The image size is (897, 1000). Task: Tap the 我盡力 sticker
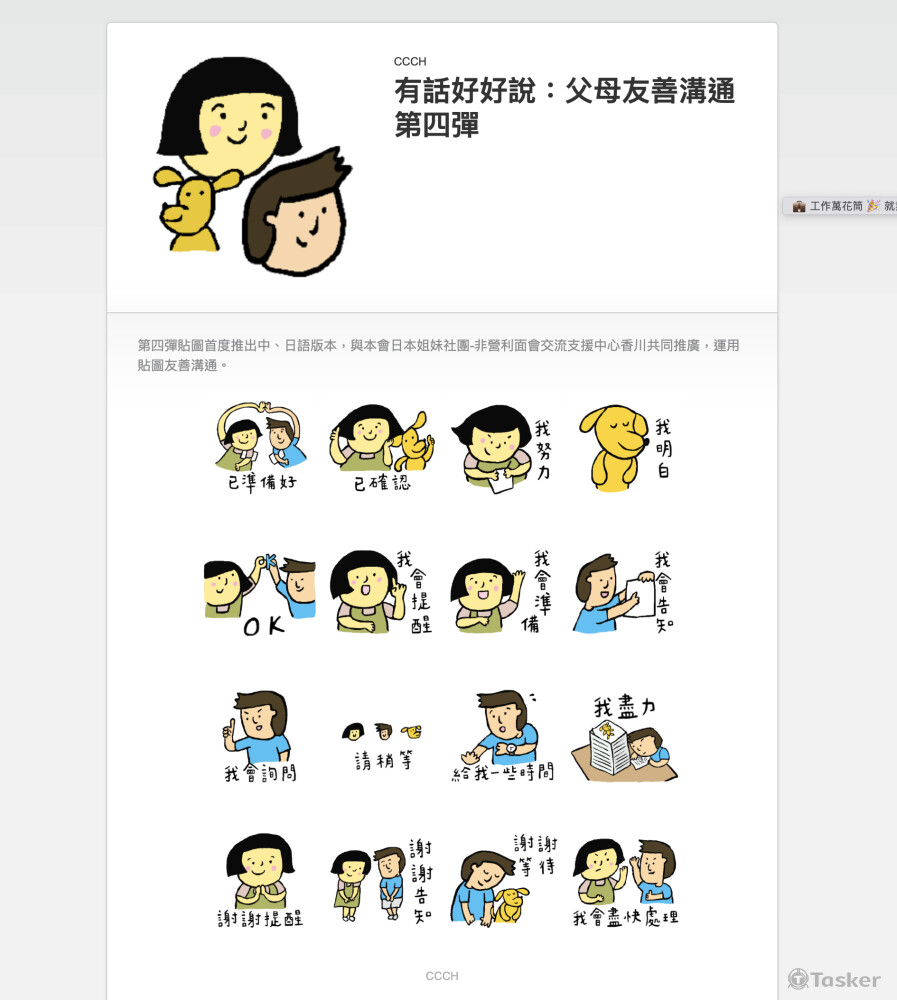[625, 739]
